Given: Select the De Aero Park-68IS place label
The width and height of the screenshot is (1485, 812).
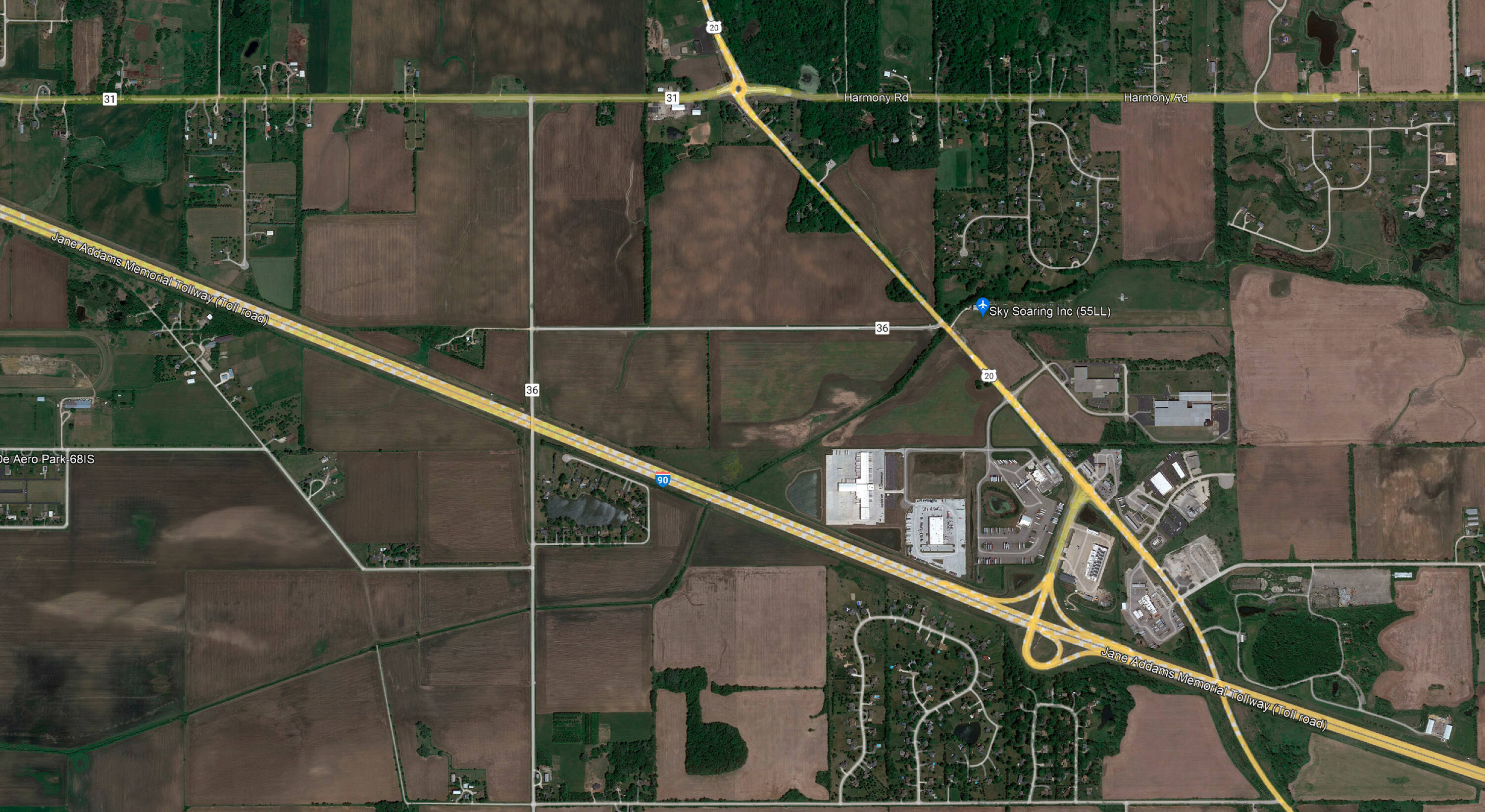Looking at the screenshot, I should [x=47, y=459].
